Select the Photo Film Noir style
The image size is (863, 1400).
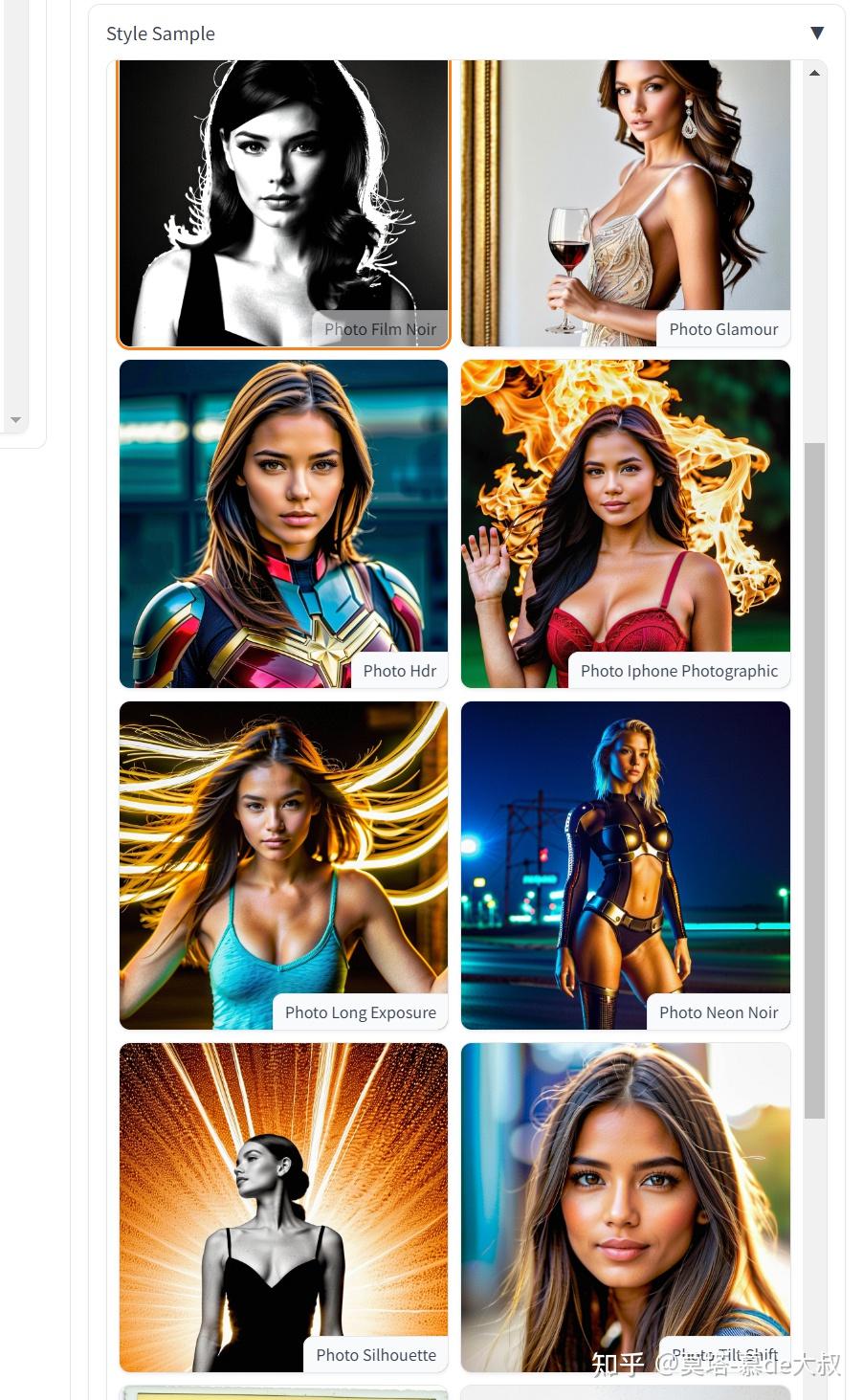point(283,203)
